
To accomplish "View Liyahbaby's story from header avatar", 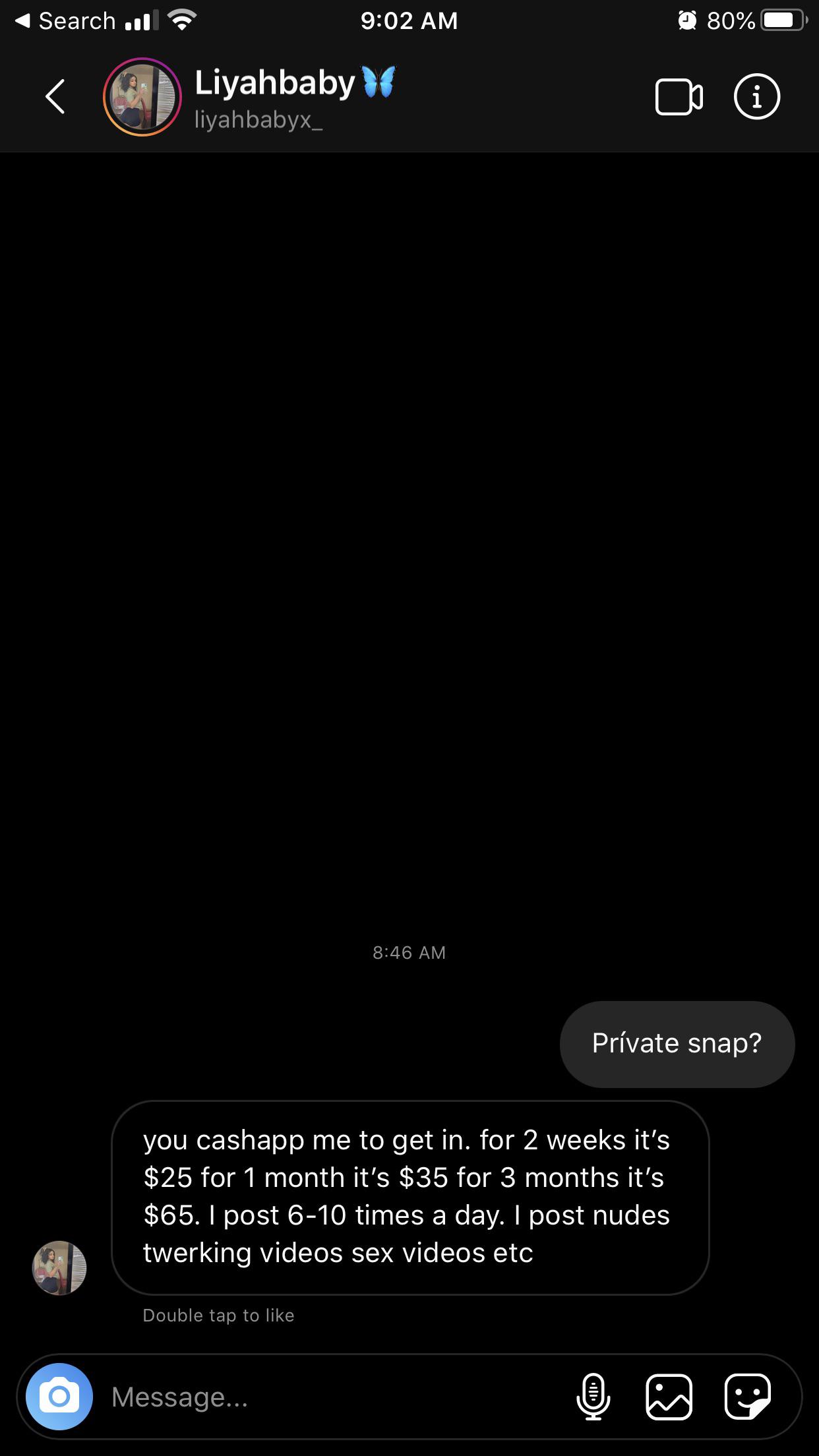I will (142, 97).
